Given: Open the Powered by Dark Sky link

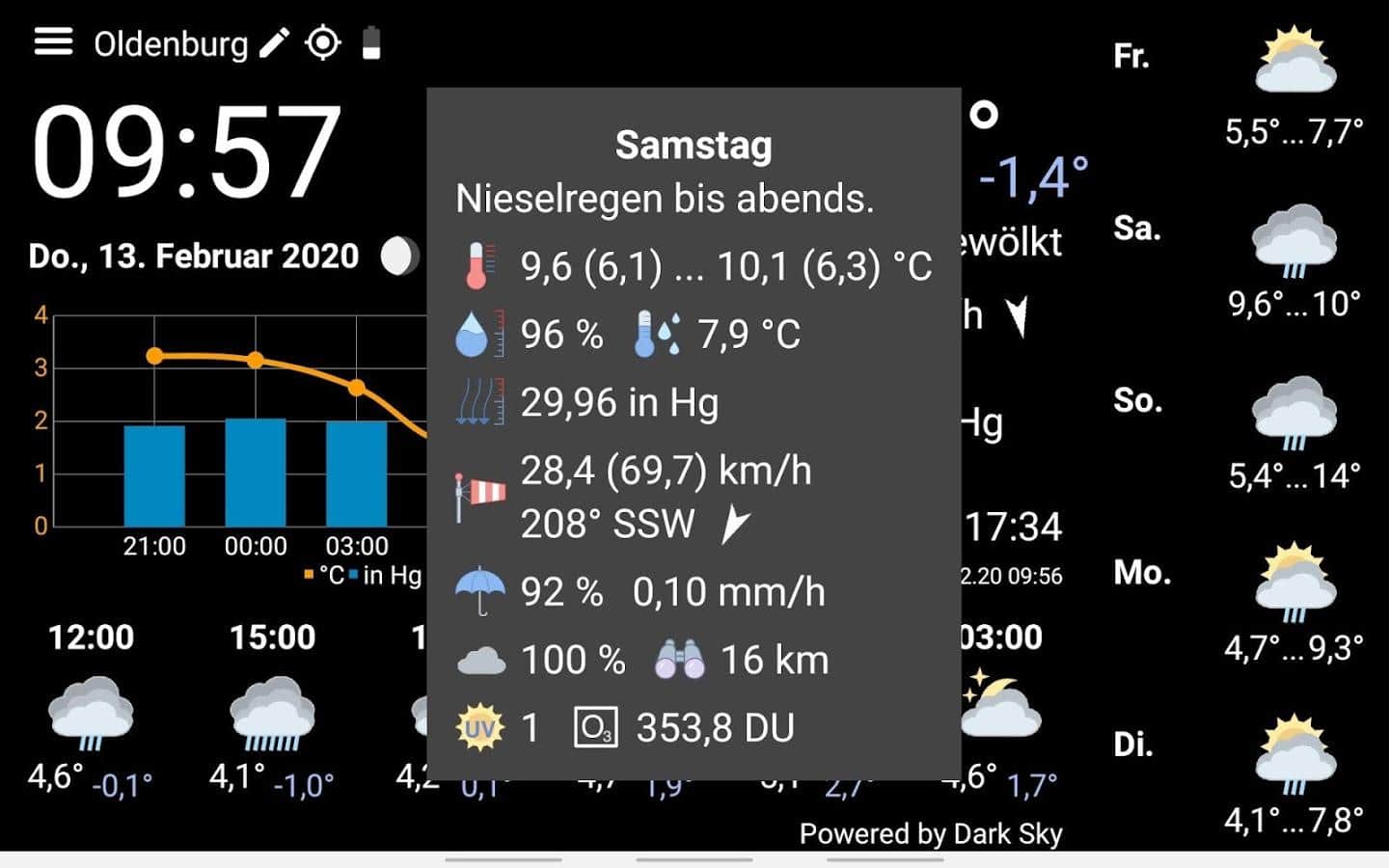Looking at the screenshot, I should click(x=930, y=833).
